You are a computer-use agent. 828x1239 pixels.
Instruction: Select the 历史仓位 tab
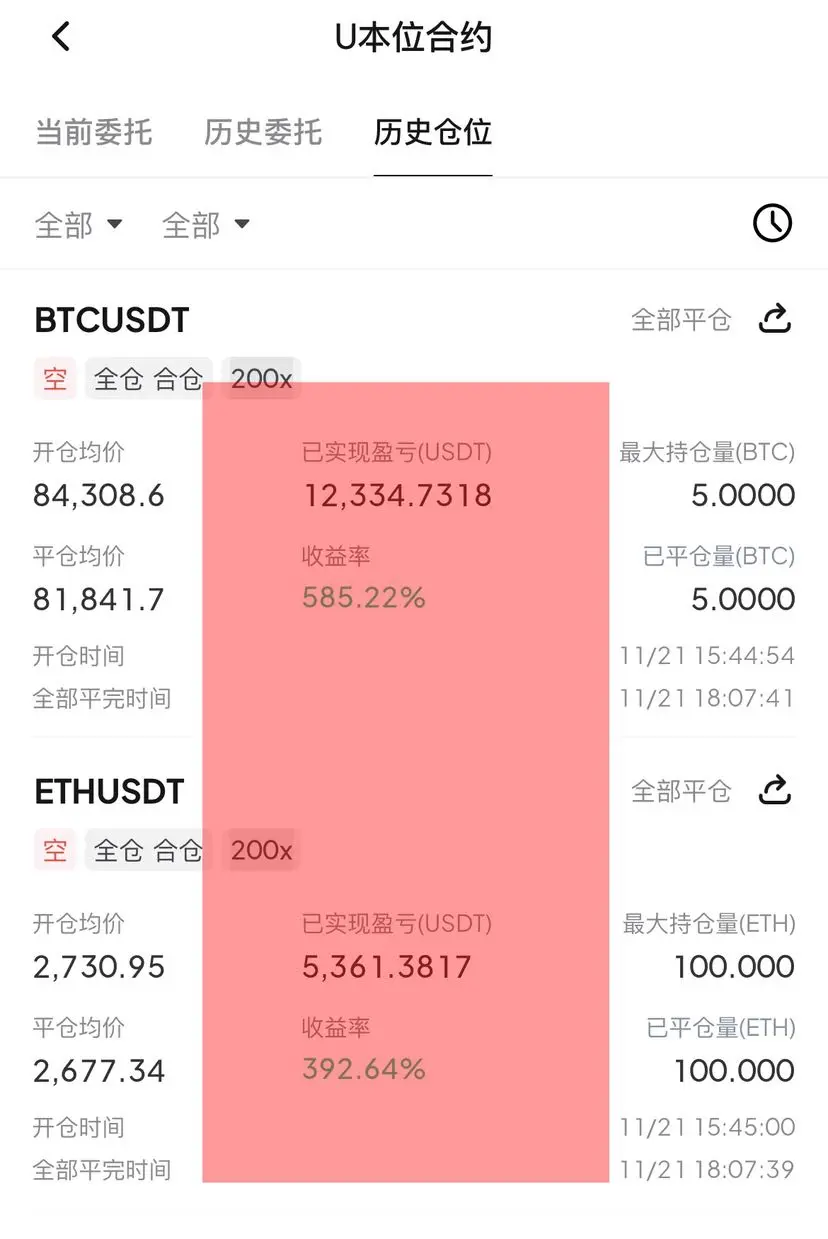[x=433, y=132]
